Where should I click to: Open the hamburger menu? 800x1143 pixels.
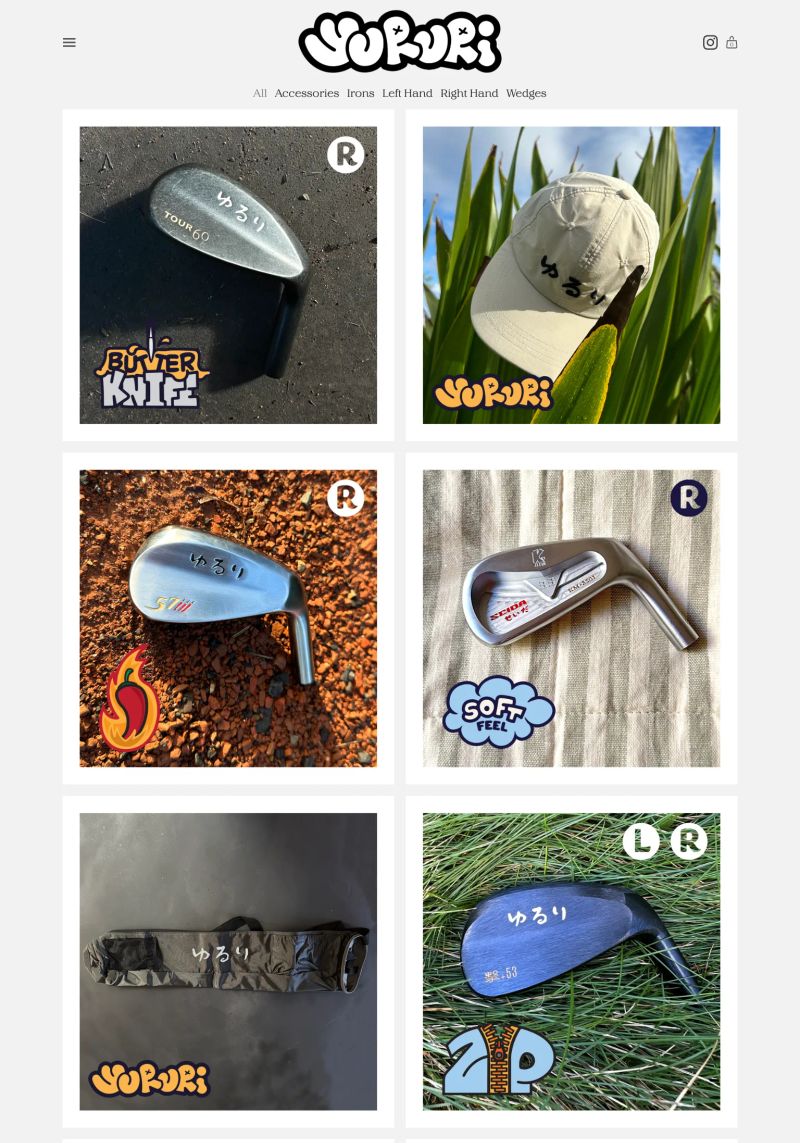click(69, 42)
